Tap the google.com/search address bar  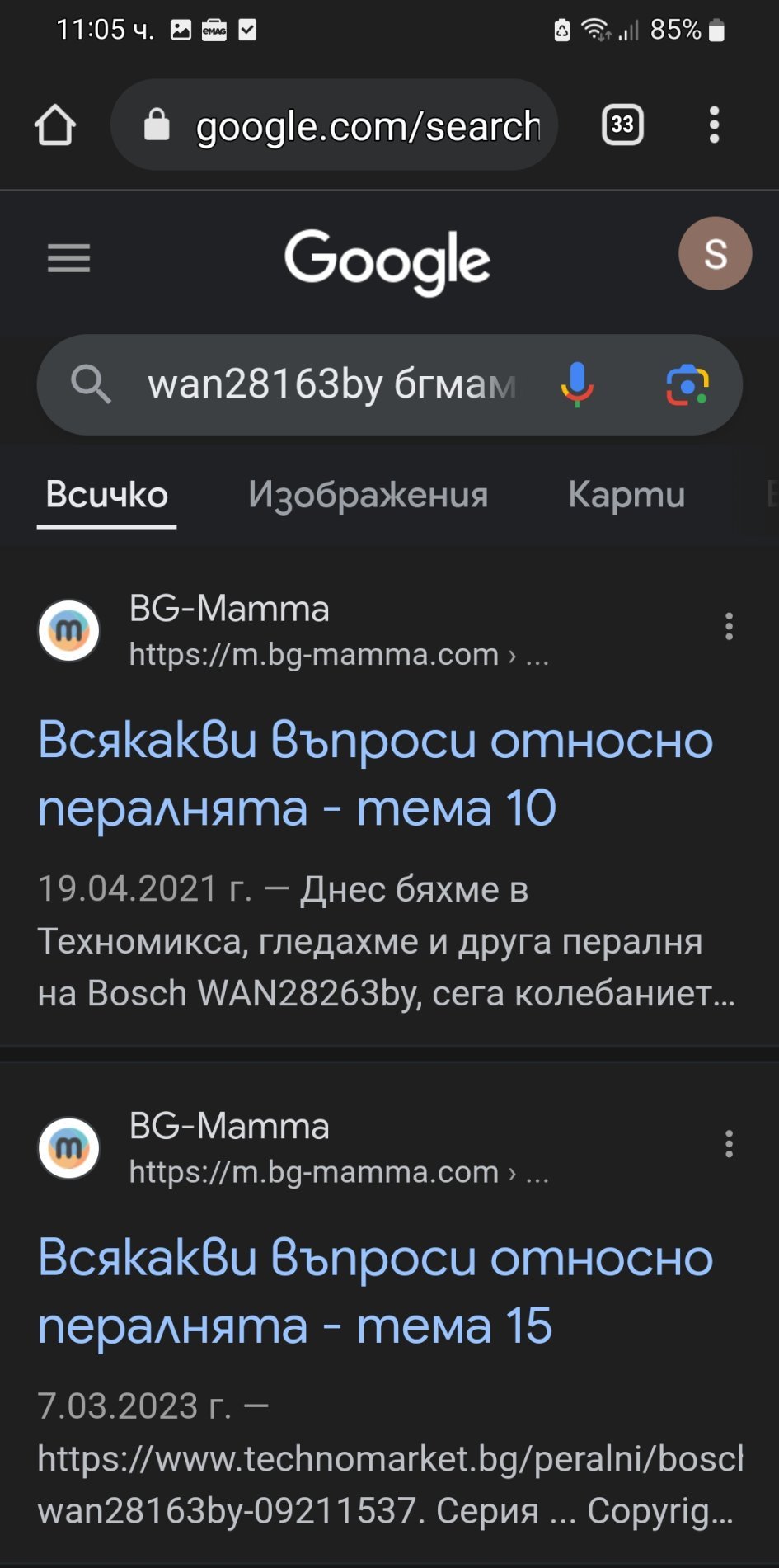346,125
